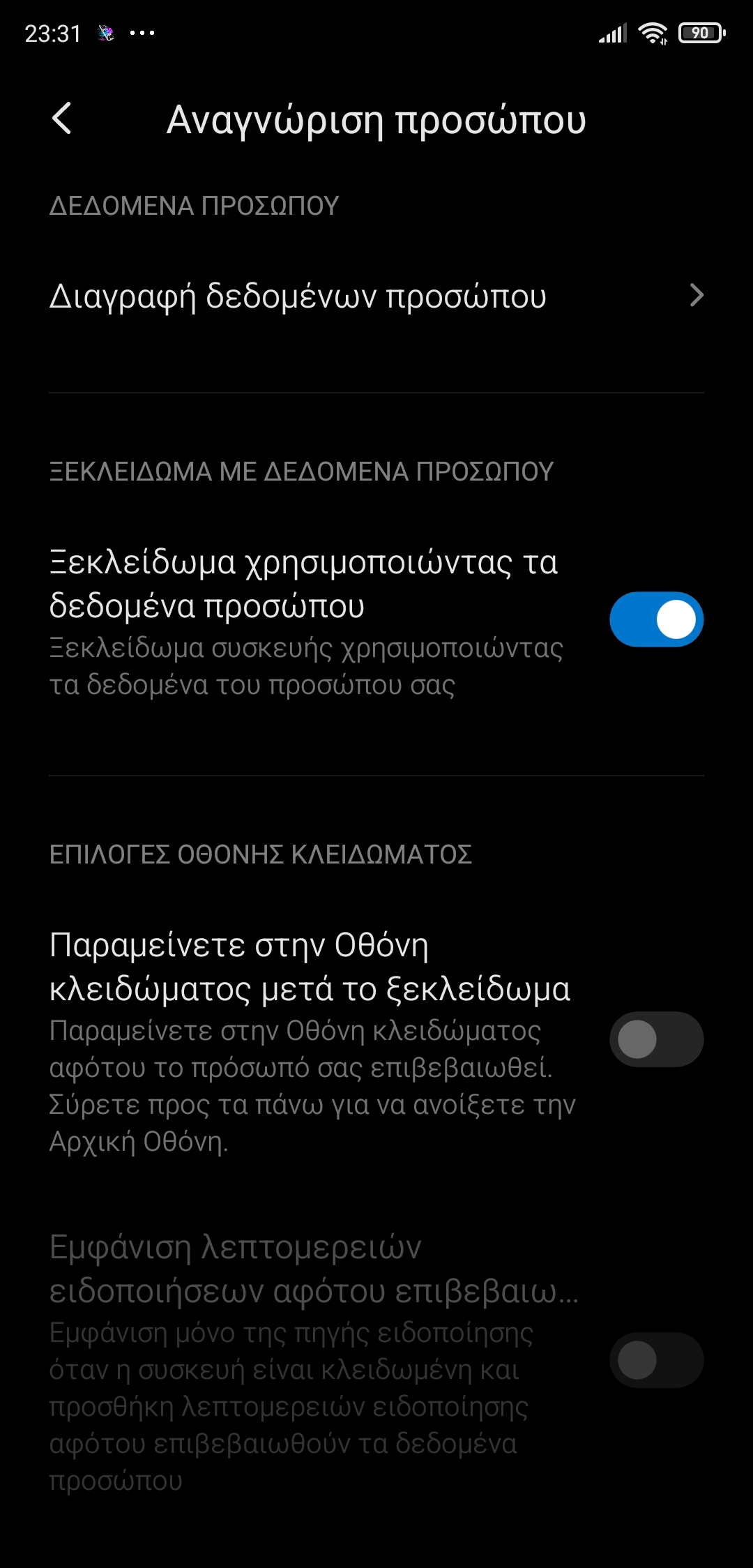Enable Παραμείνετε στην Οθόνη κλειδώματος toggle
The height and width of the screenshot is (1568, 753).
click(x=656, y=1039)
